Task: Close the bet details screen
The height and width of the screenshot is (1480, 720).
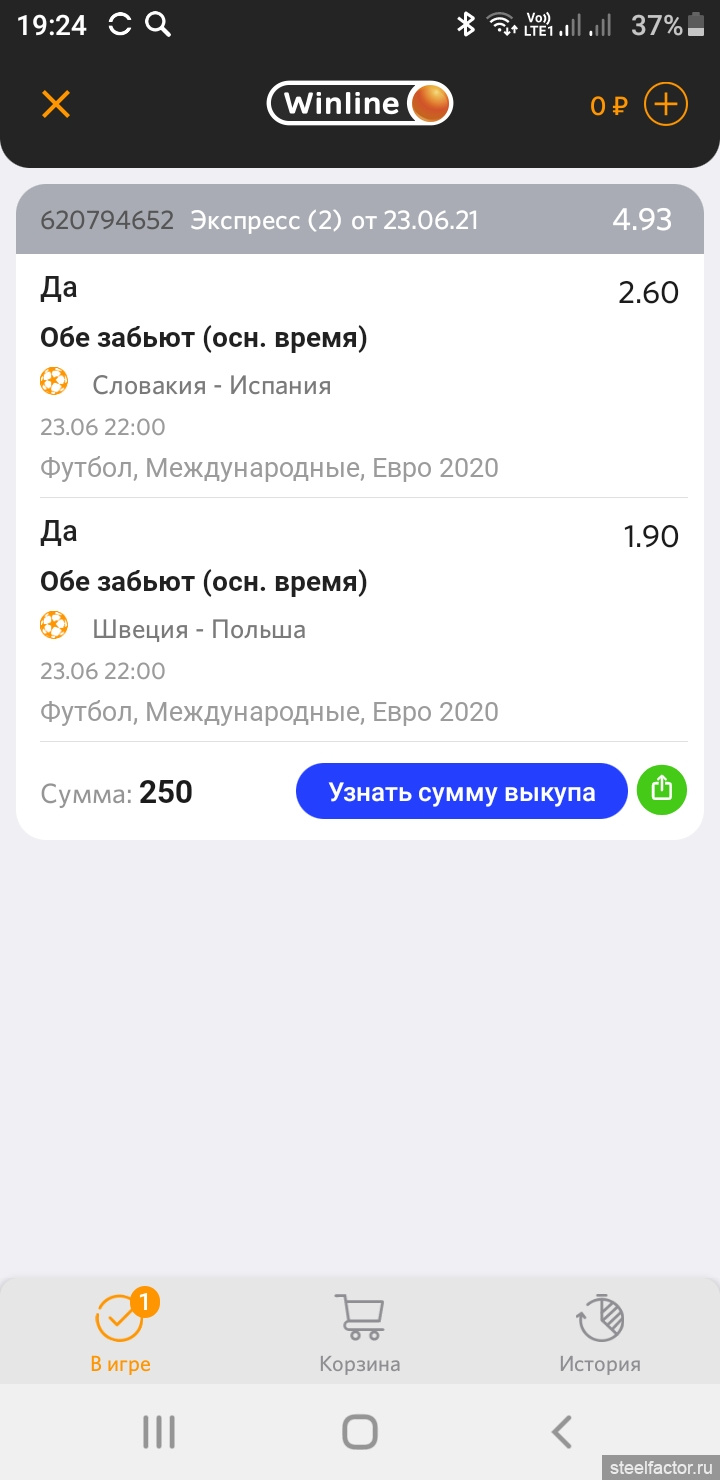Action: point(56,104)
